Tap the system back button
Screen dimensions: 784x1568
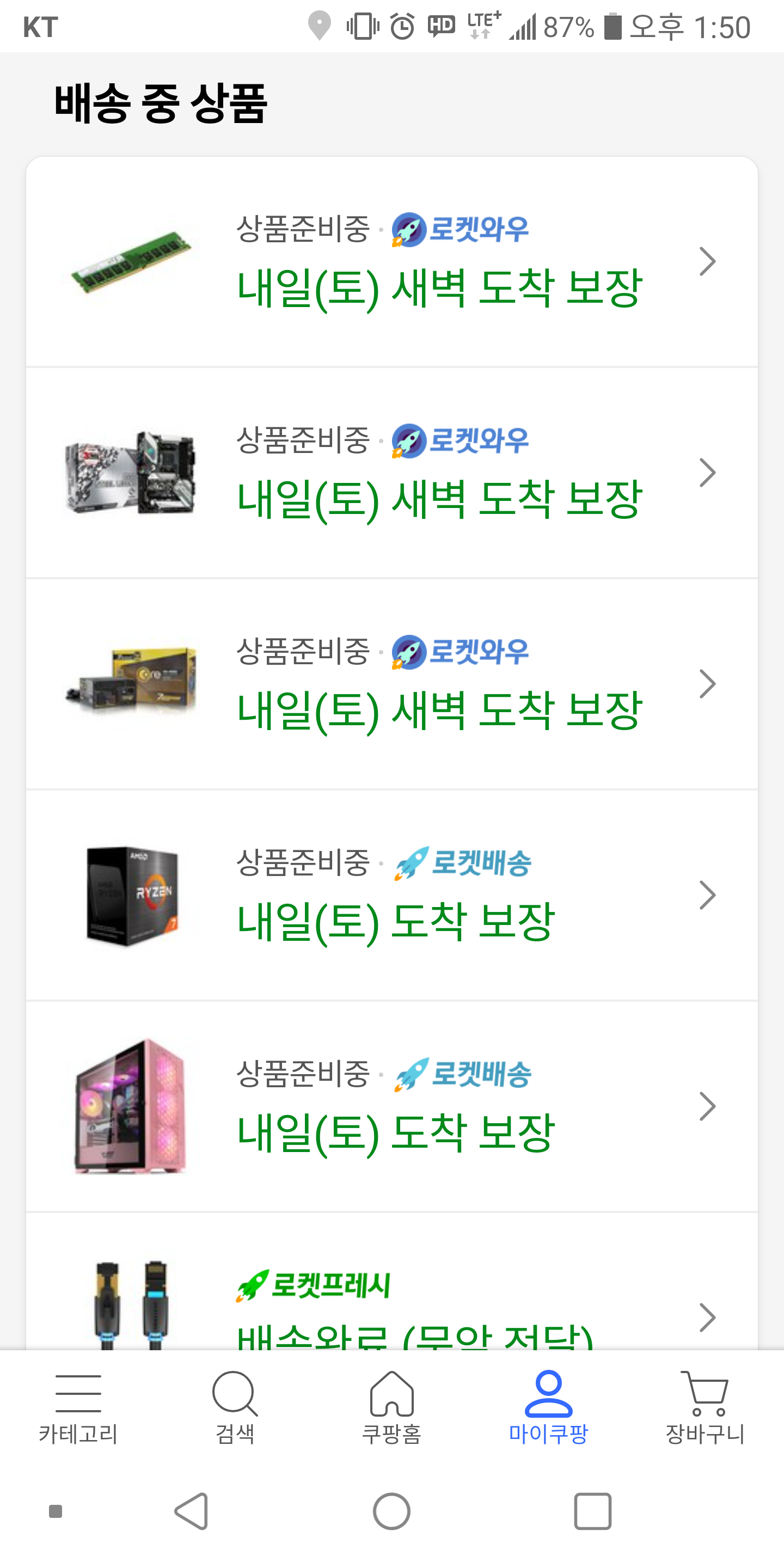[192, 1511]
